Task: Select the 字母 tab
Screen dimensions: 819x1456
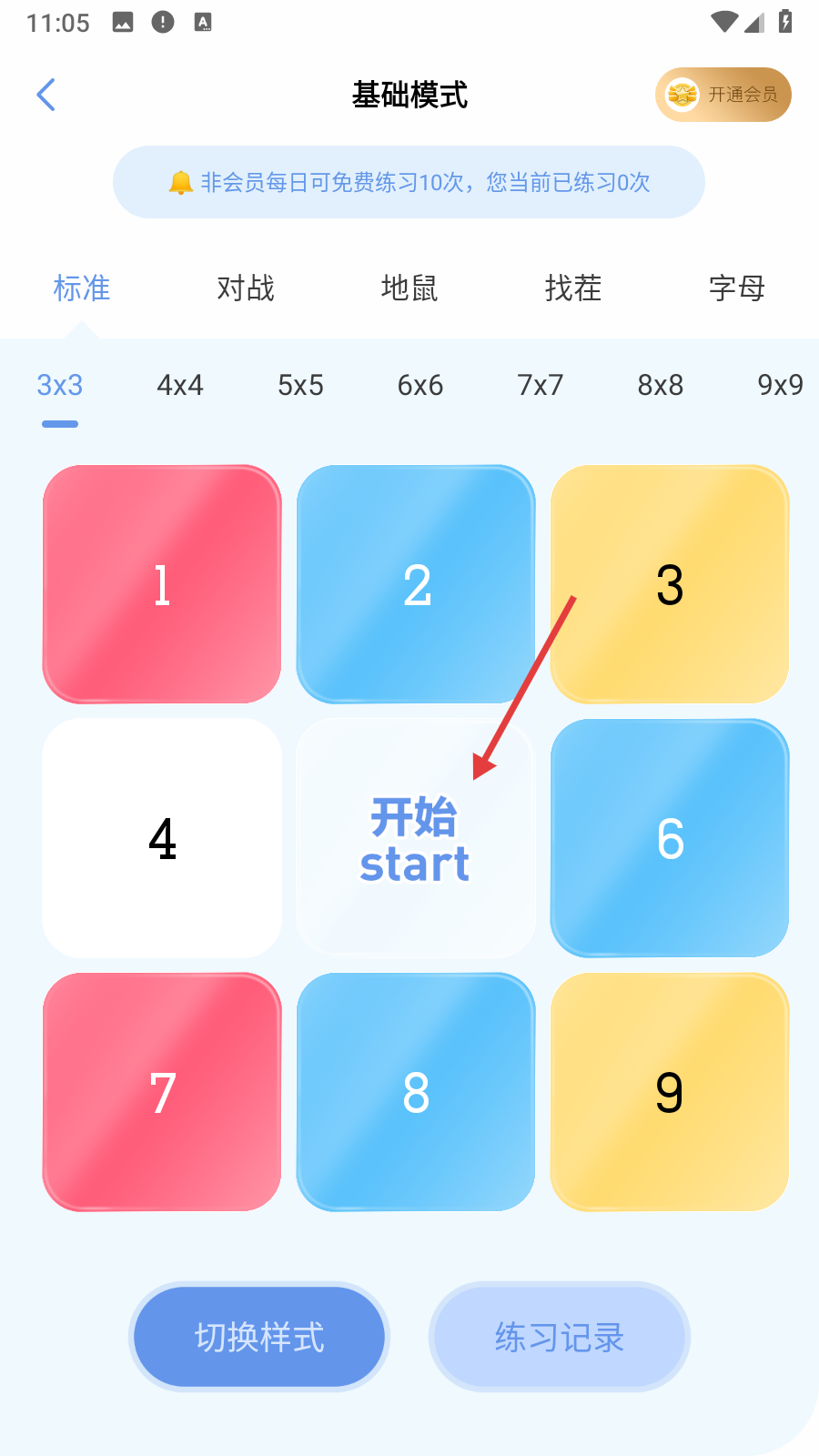Action: [737, 288]
